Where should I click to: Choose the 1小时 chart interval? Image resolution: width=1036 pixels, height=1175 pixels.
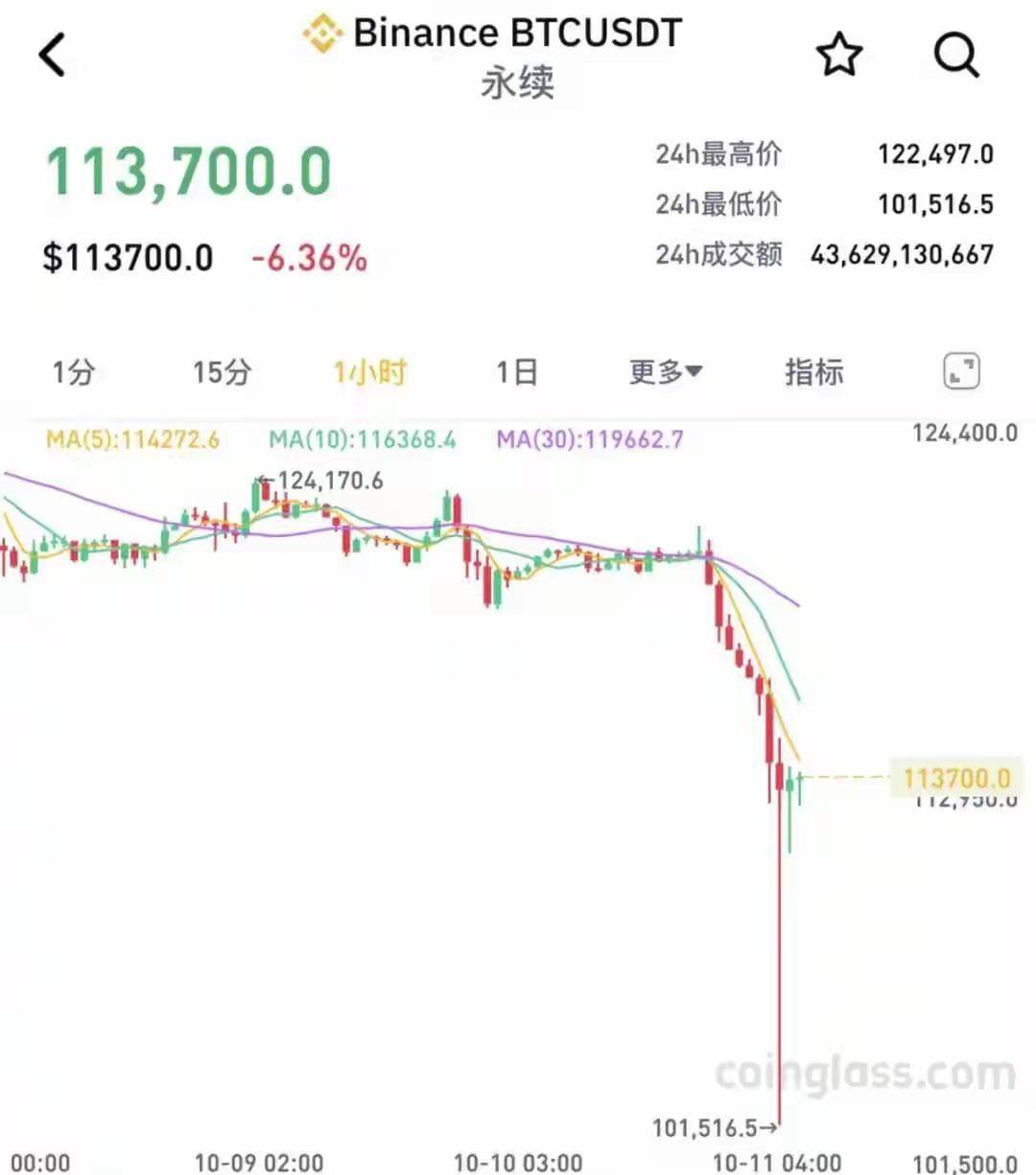370,372
